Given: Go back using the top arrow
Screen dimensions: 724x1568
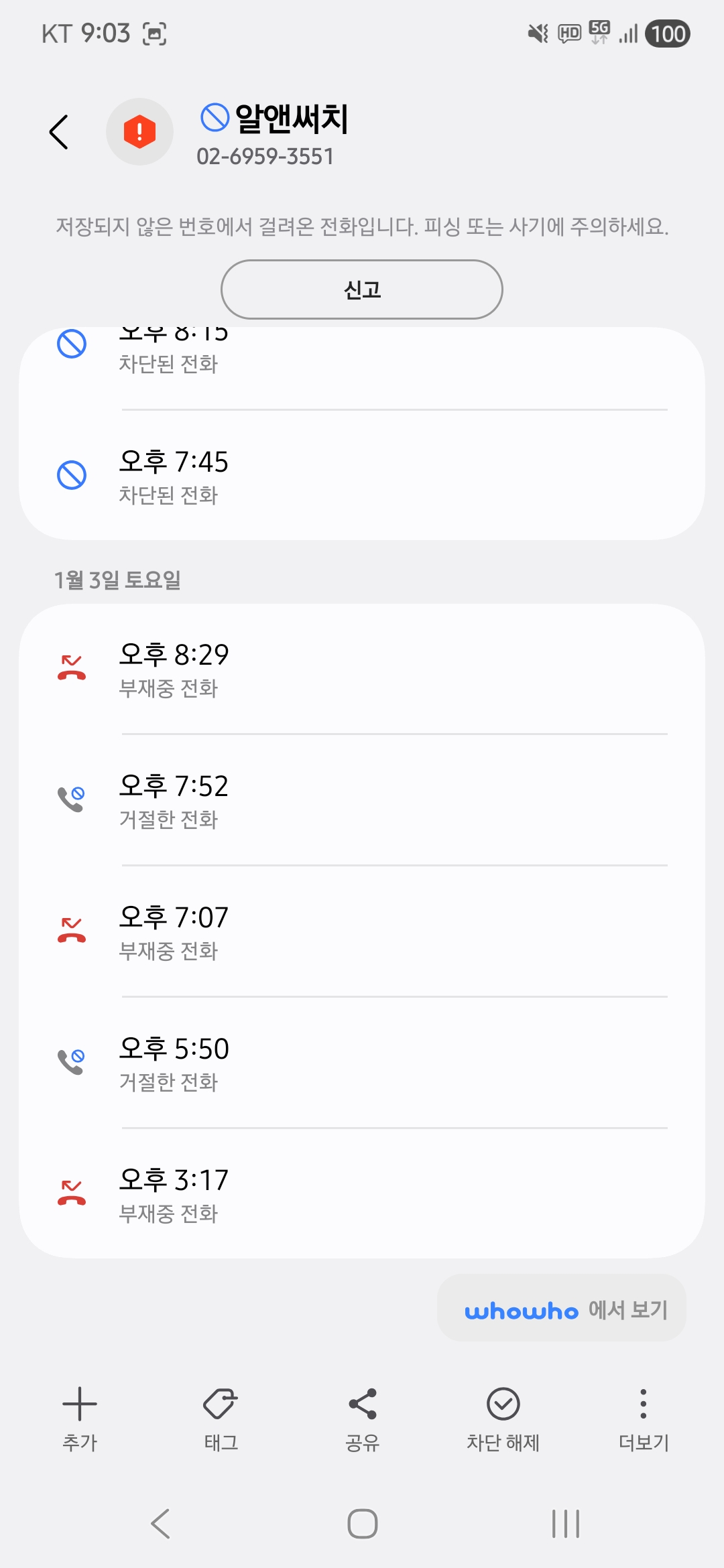Looking at the screenshot, I should [59, 132].
